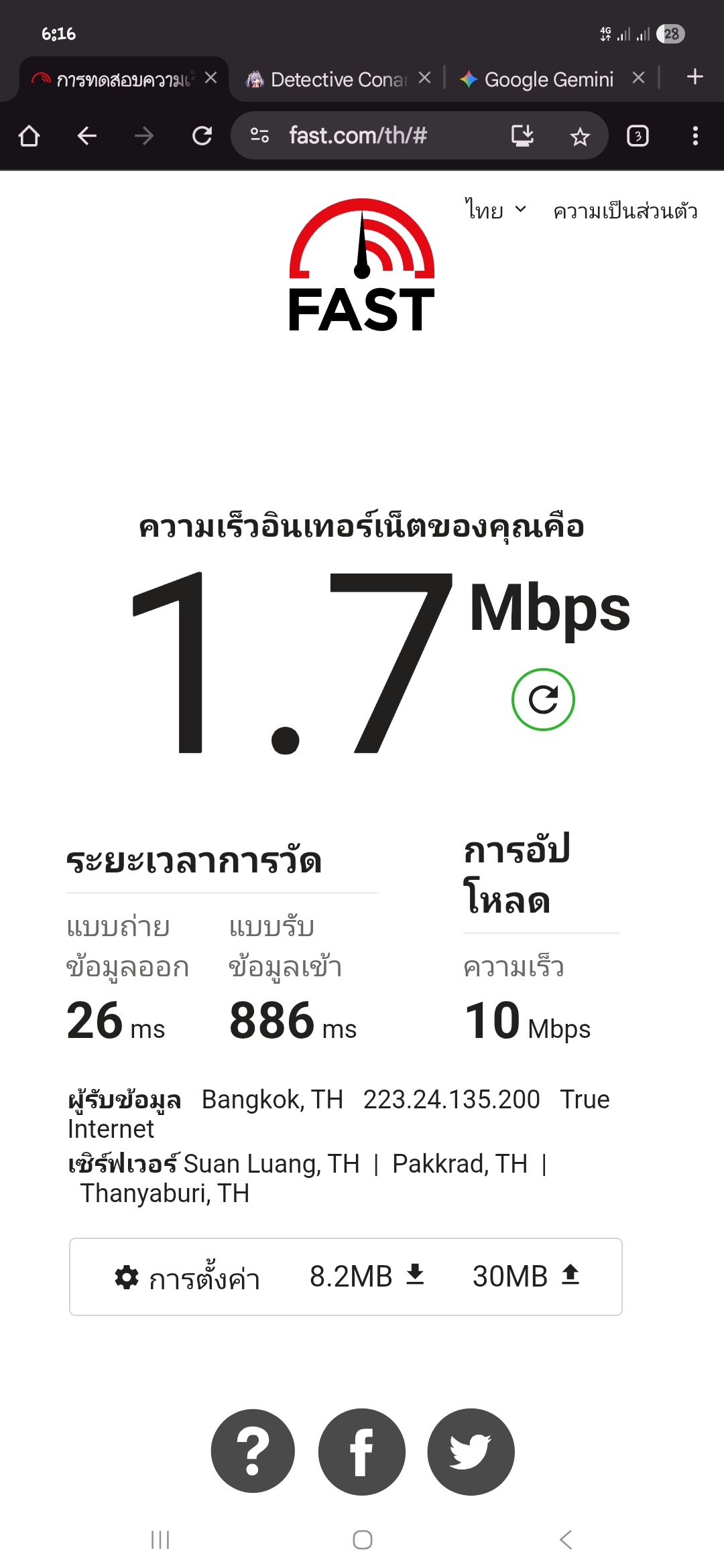
Task: Open the browser overflow menu
Action: tap(695, 136)
